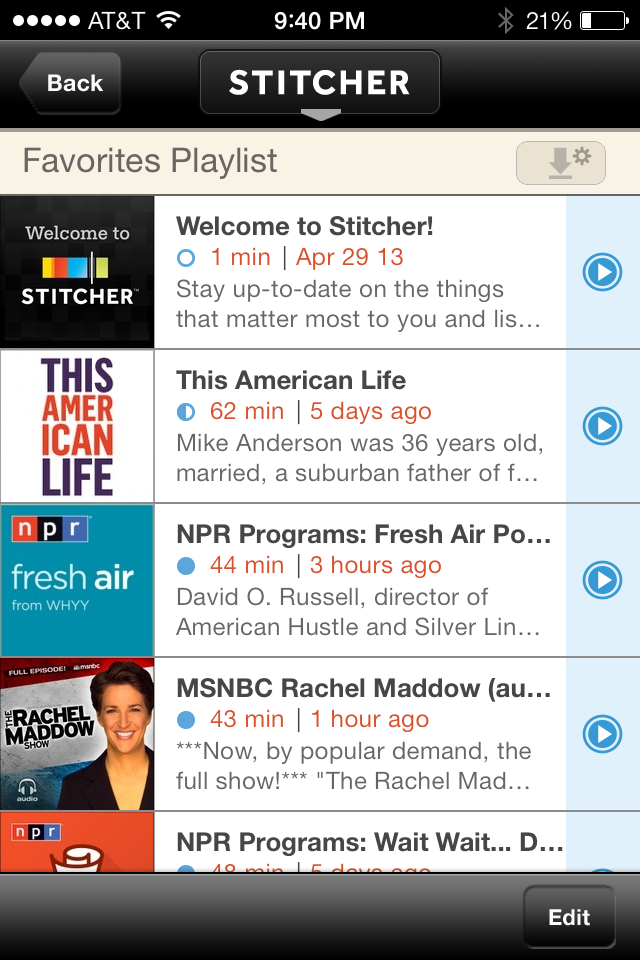Open download settings for Favorites Playlist
The width and height of the screenshot is (640, 960).
click(561, 163)
